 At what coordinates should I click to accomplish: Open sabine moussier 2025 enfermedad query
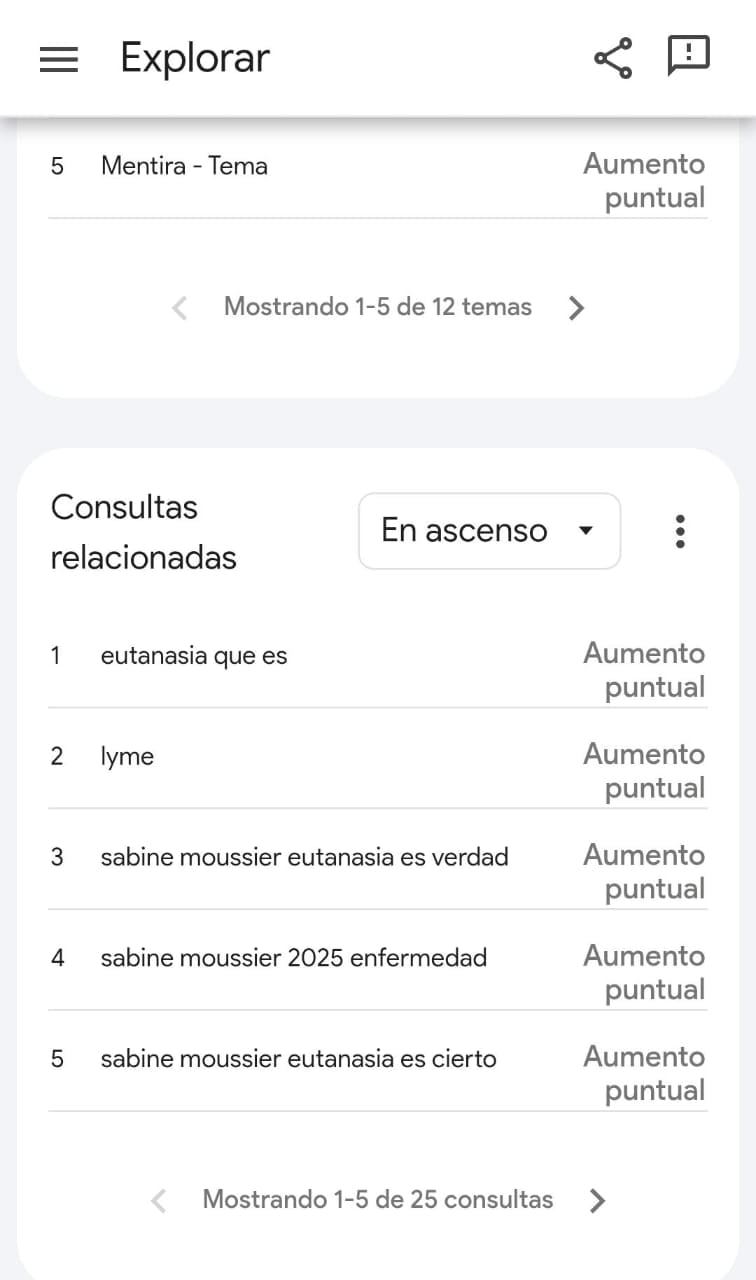click(x=293, y=958)
